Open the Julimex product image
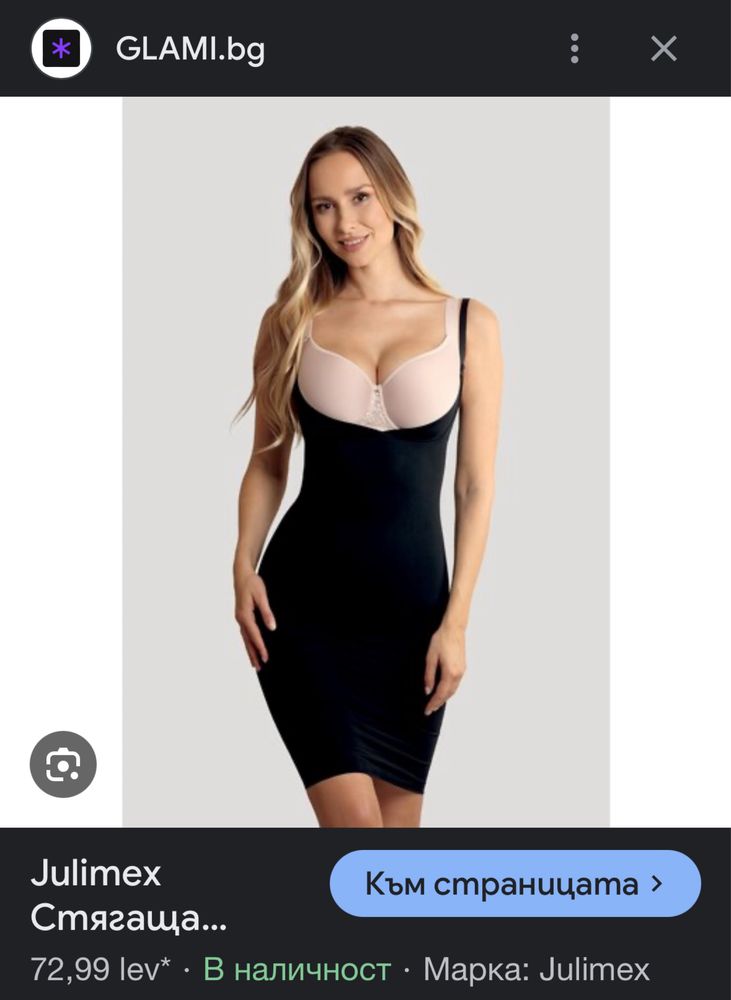The width and height of the screenshot is (731, 1000). 366,460
